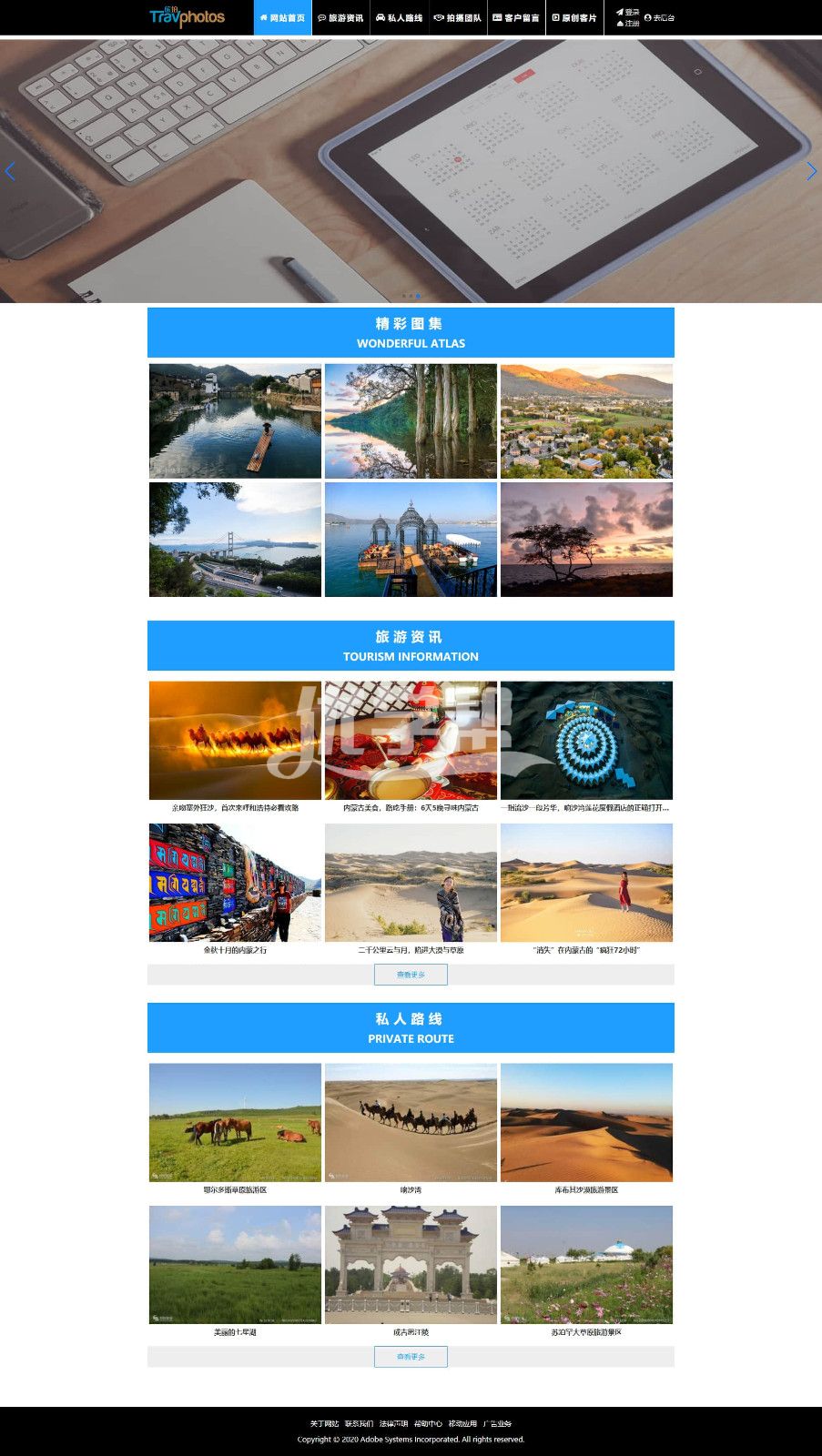
Task: Open the 响沙湾 route card
Action: pos(411,1124)
